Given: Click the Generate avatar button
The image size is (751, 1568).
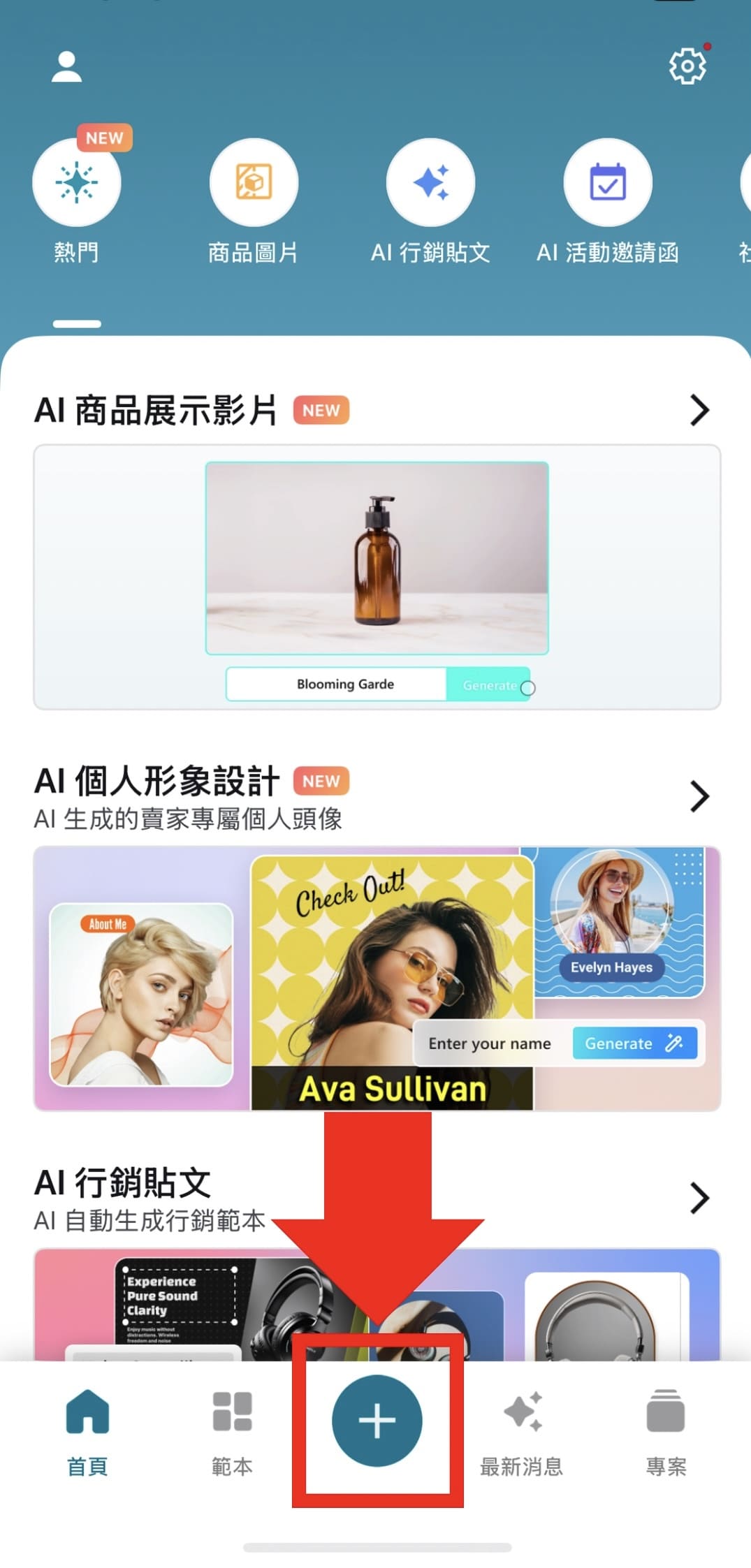Looking at the screenshot, I should (x=634, y=1043).
